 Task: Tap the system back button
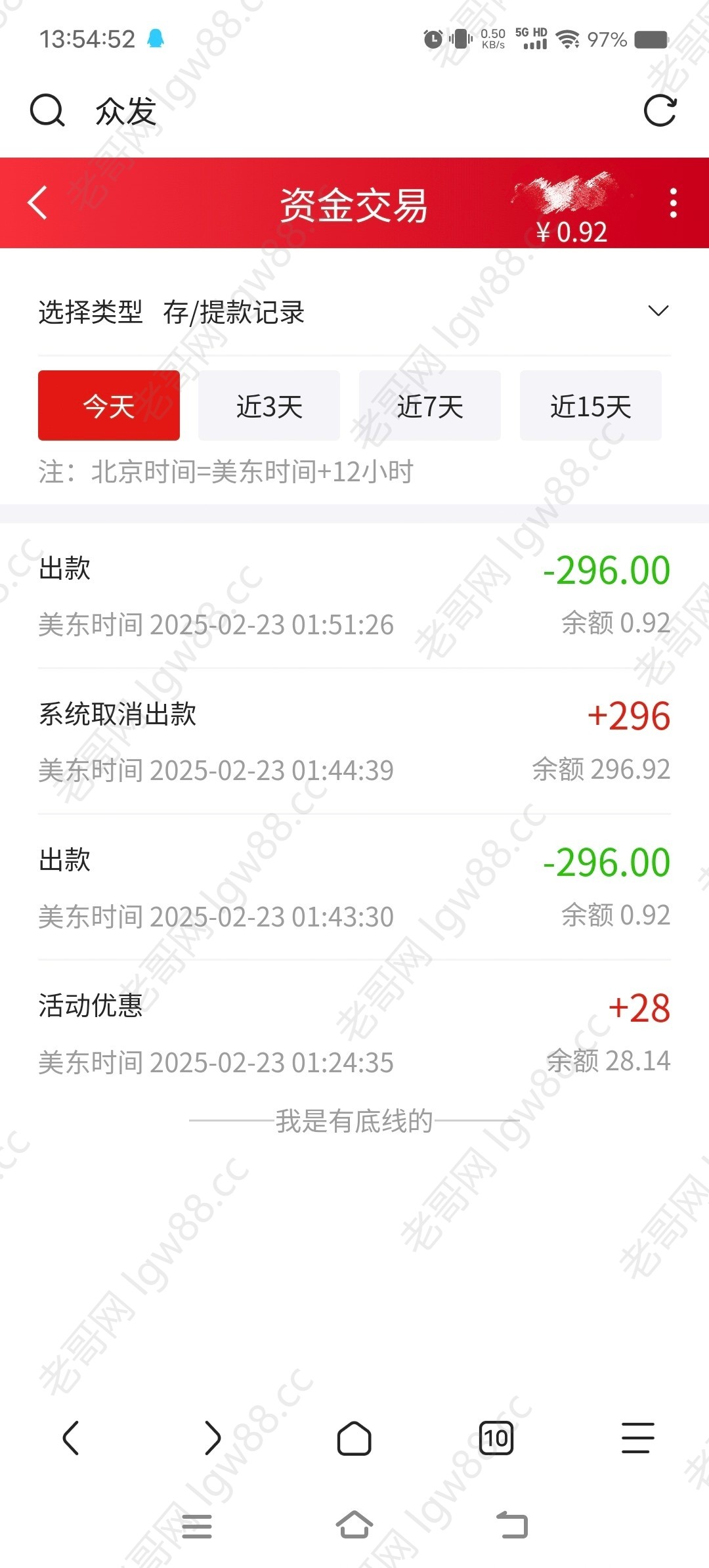(x=512, y=1525)
